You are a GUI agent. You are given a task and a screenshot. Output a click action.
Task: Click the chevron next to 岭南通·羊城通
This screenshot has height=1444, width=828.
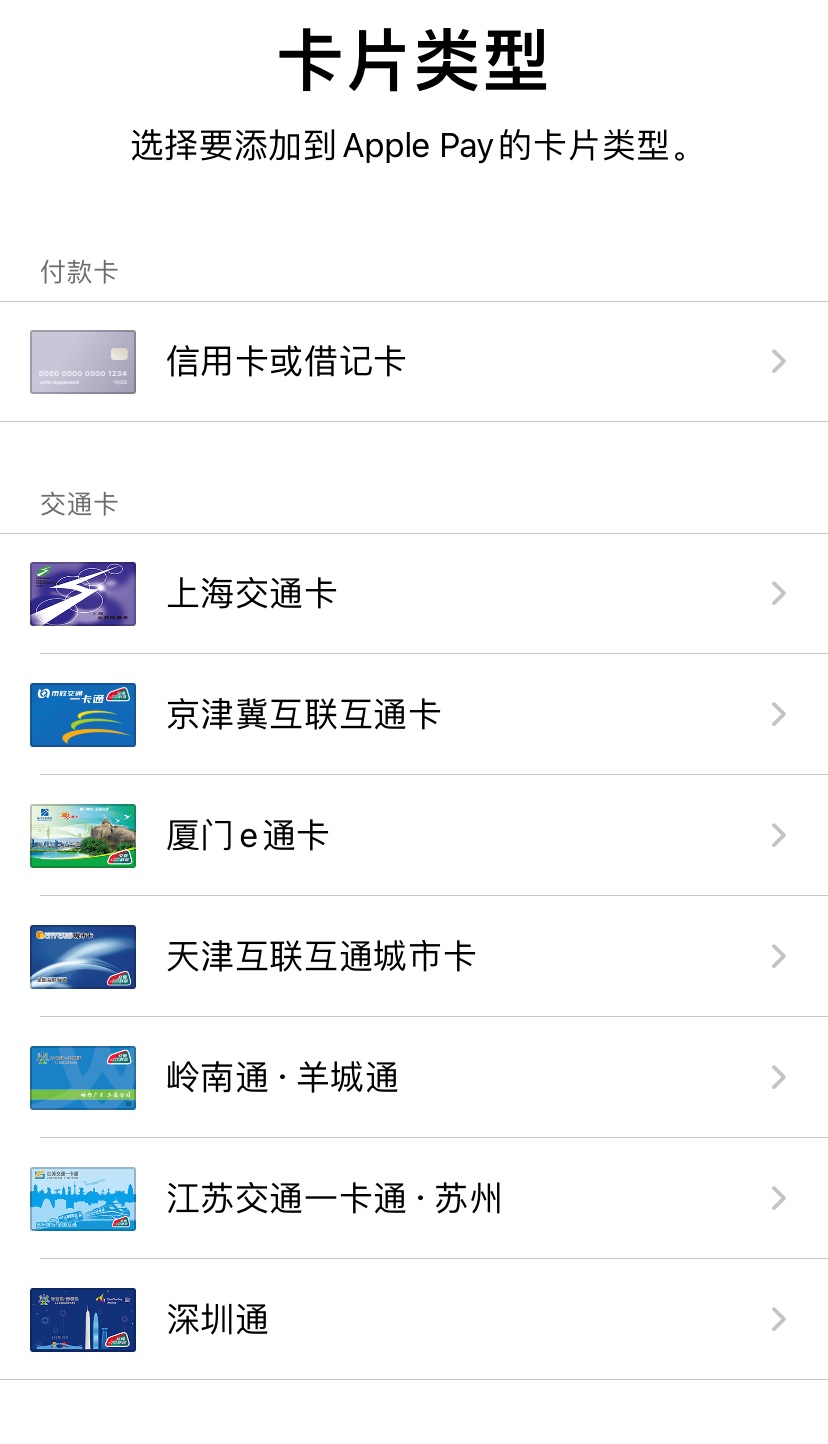tap(778, 1077)
